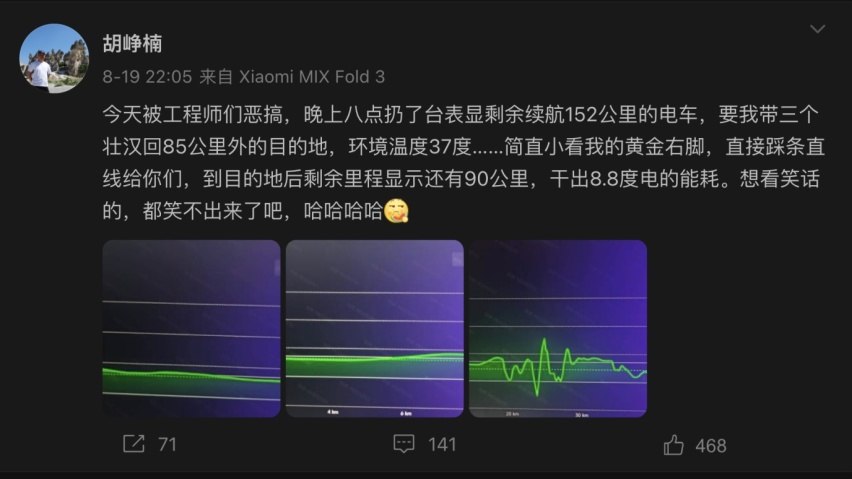
Task: Repost this Weibo post
Action: click(x=148, y=444)
